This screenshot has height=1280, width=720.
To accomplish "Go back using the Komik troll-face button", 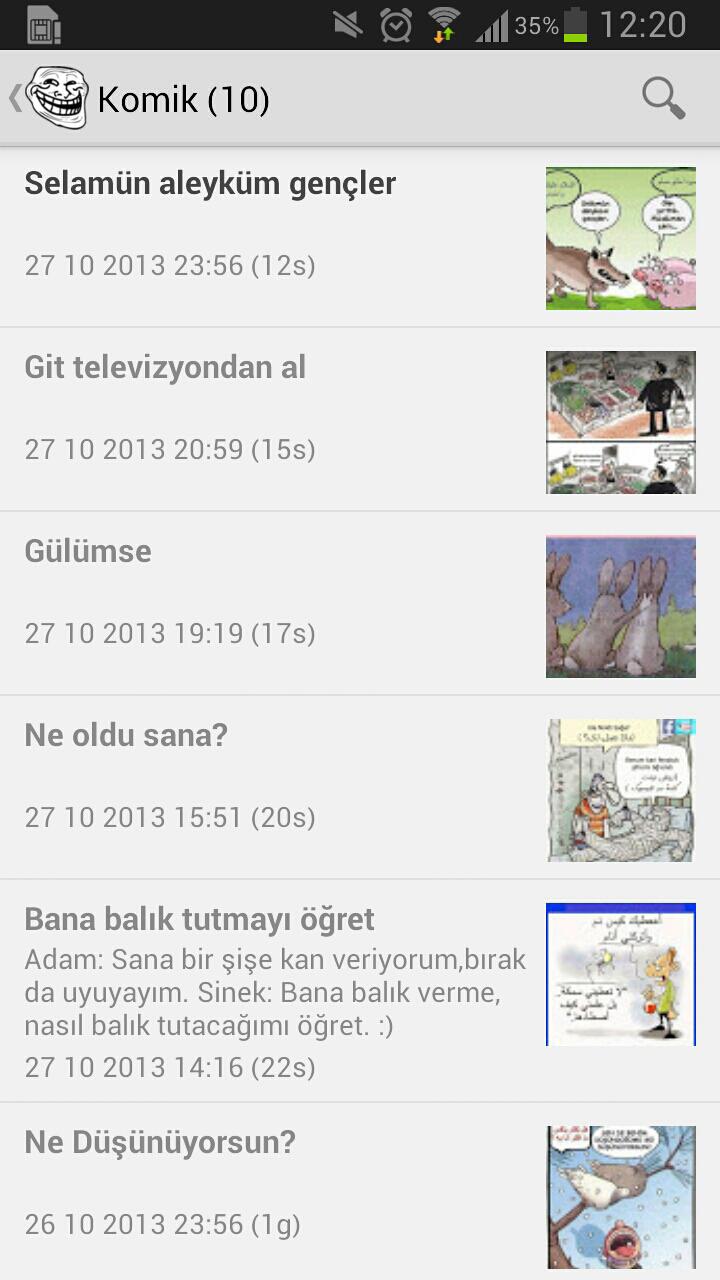I will [x=50, y=98].
